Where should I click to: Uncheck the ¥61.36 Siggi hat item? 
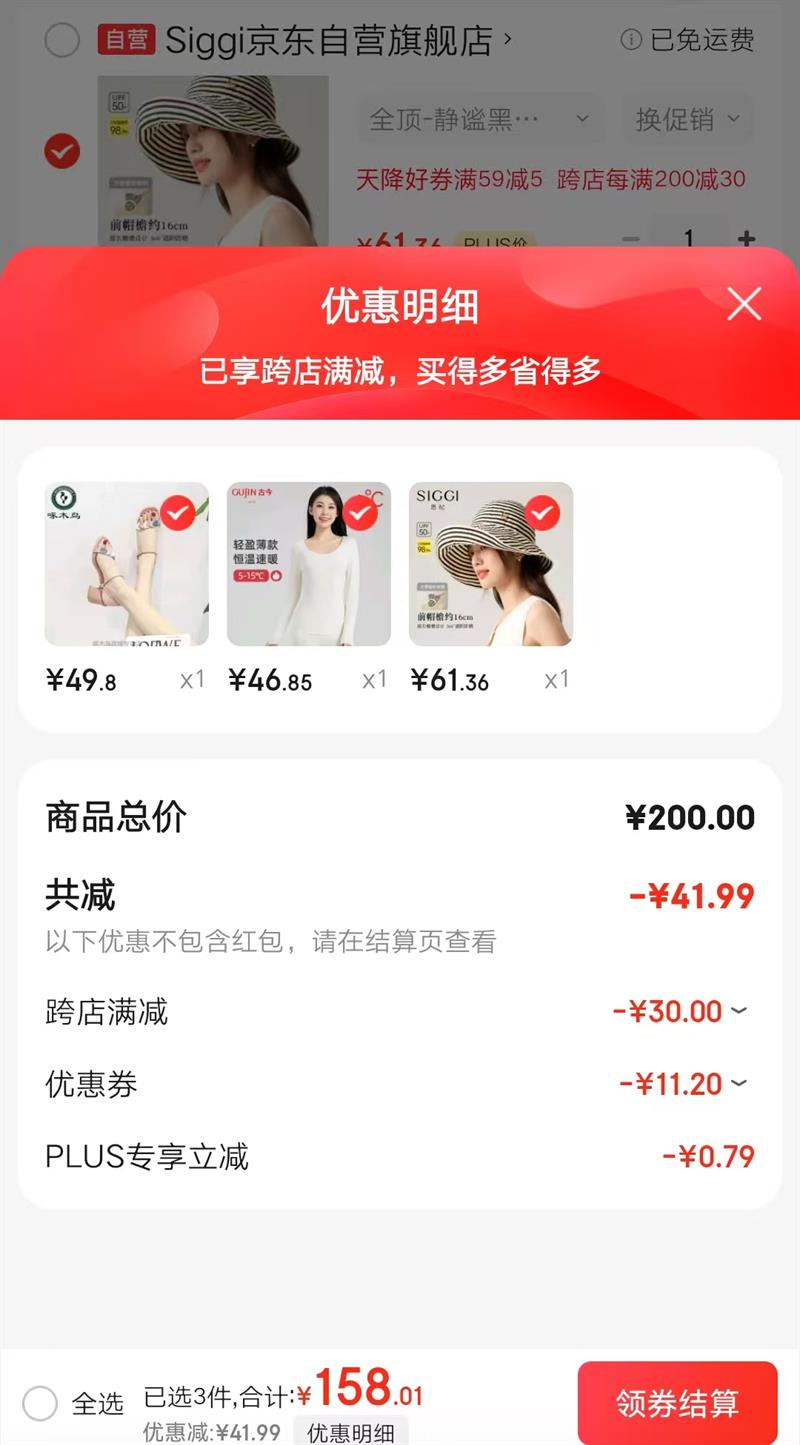[542, 514]
